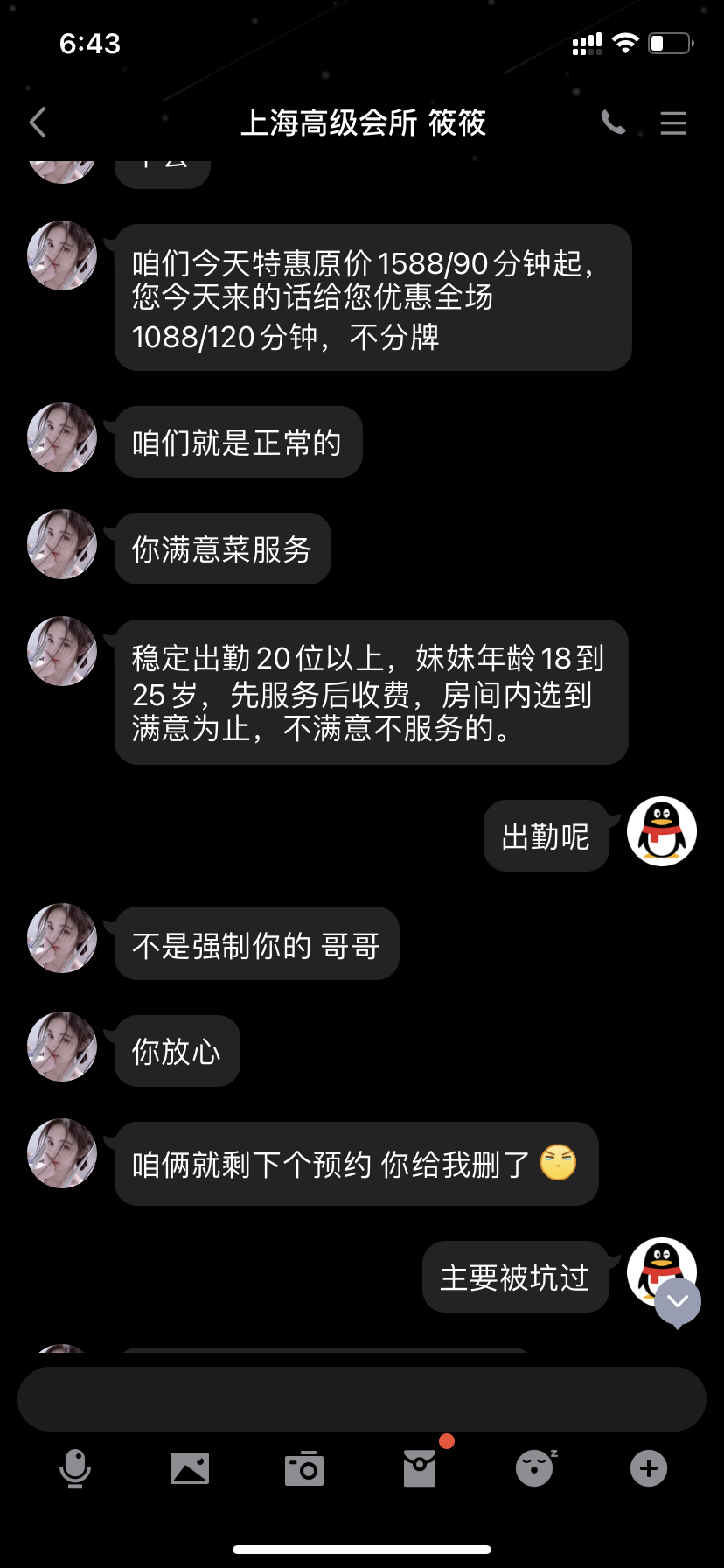Open the chat settings menu
The image size is (724, 1568).
coord(672,122)
